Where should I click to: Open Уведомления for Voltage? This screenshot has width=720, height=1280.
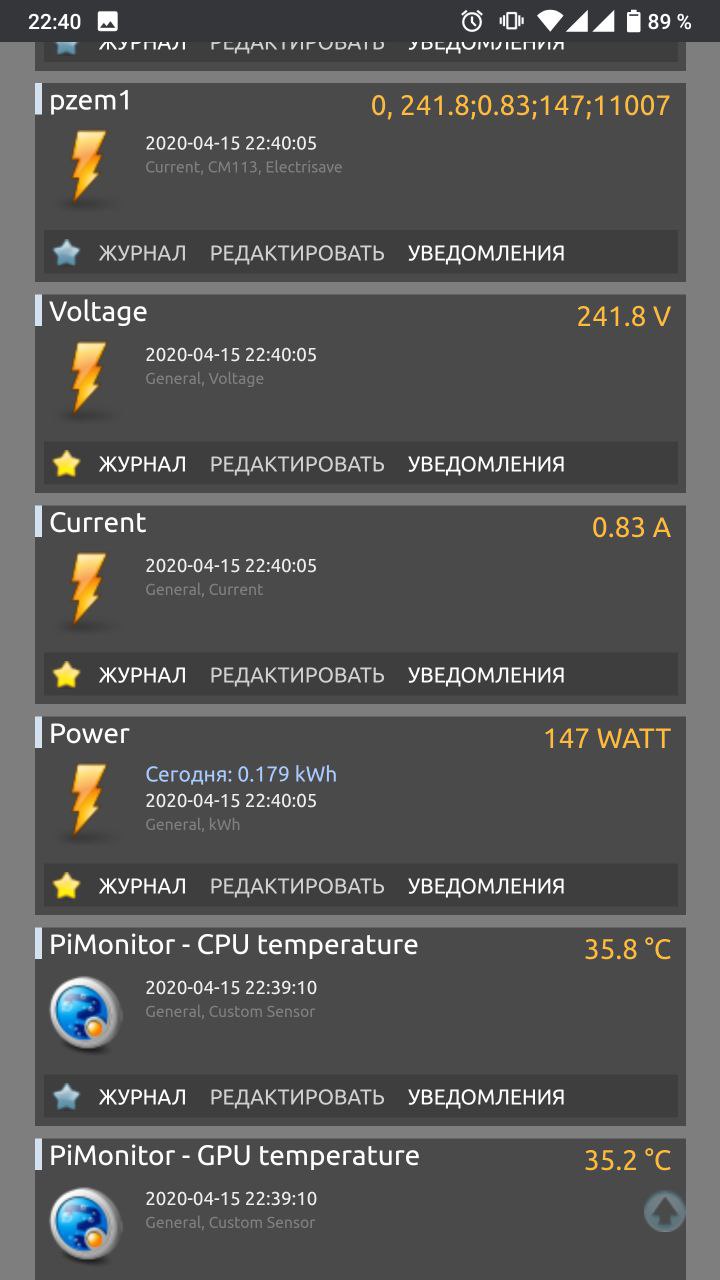[x=486, y=464]
